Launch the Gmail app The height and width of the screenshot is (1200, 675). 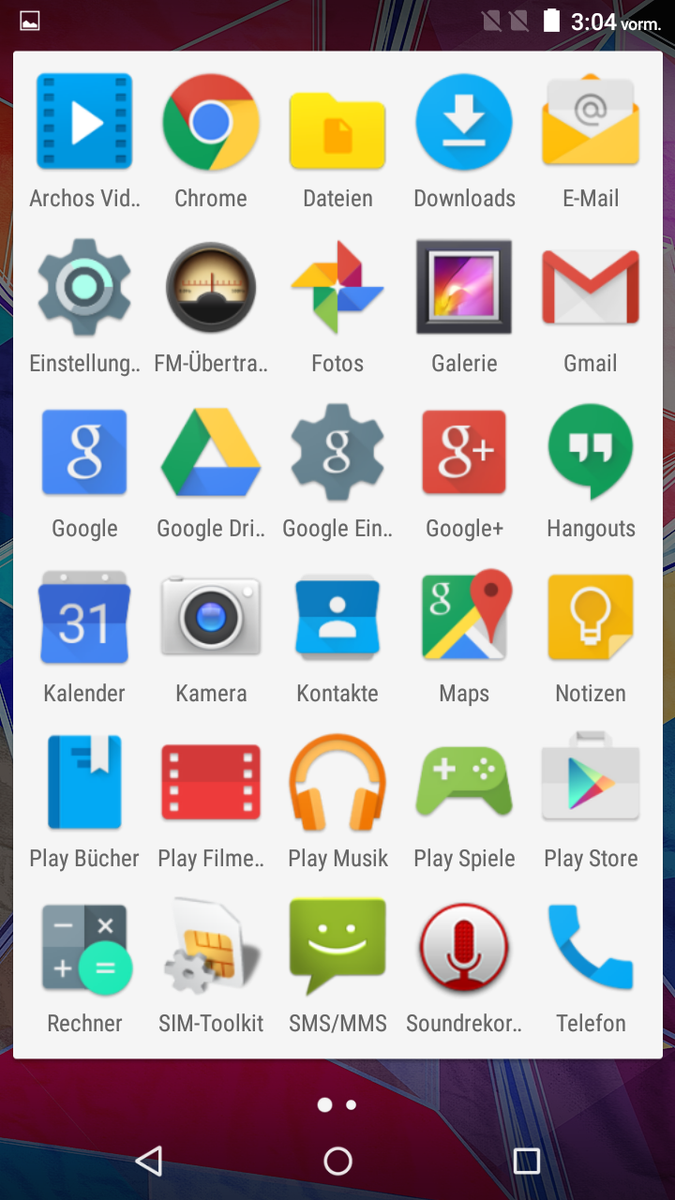(x=590, y=288)
